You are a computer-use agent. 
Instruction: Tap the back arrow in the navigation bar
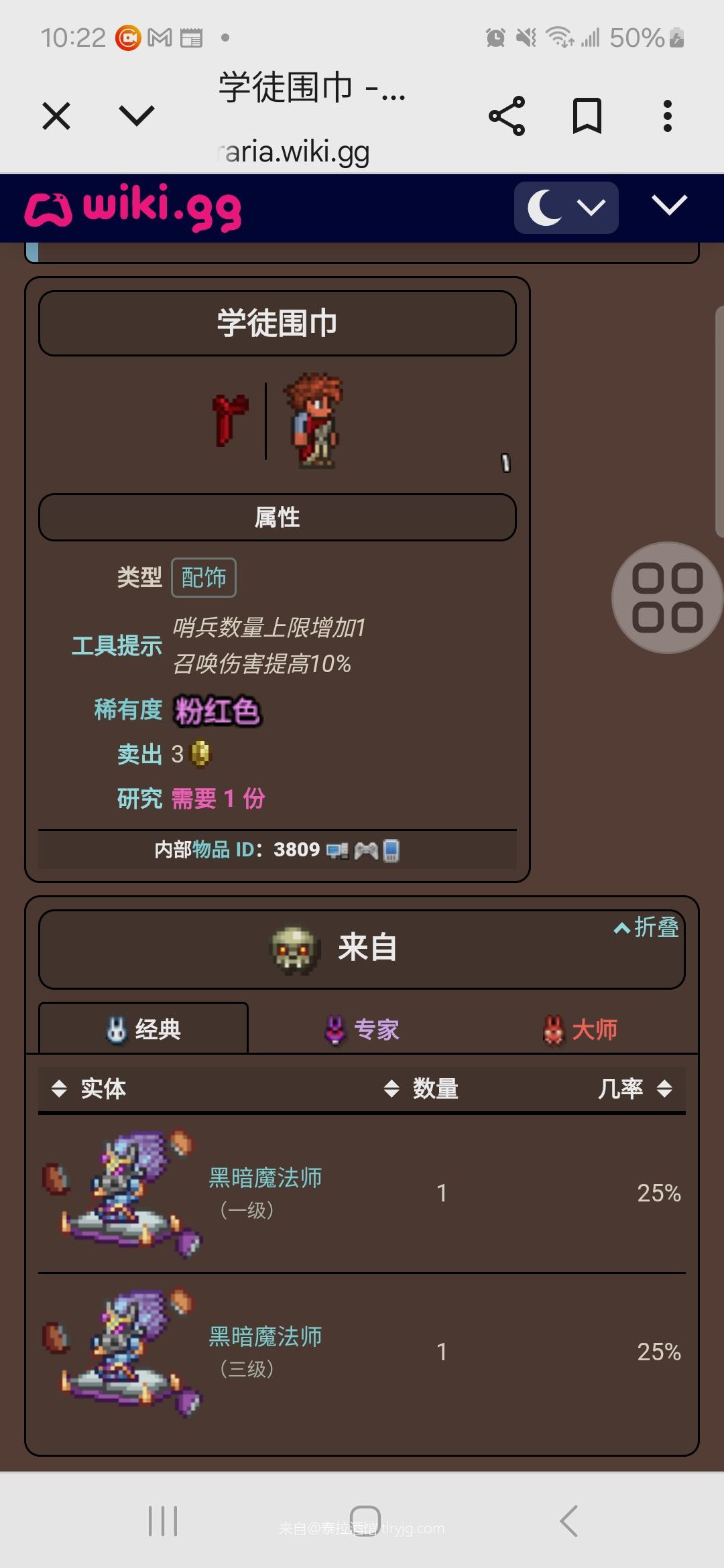coord(569,1522)
